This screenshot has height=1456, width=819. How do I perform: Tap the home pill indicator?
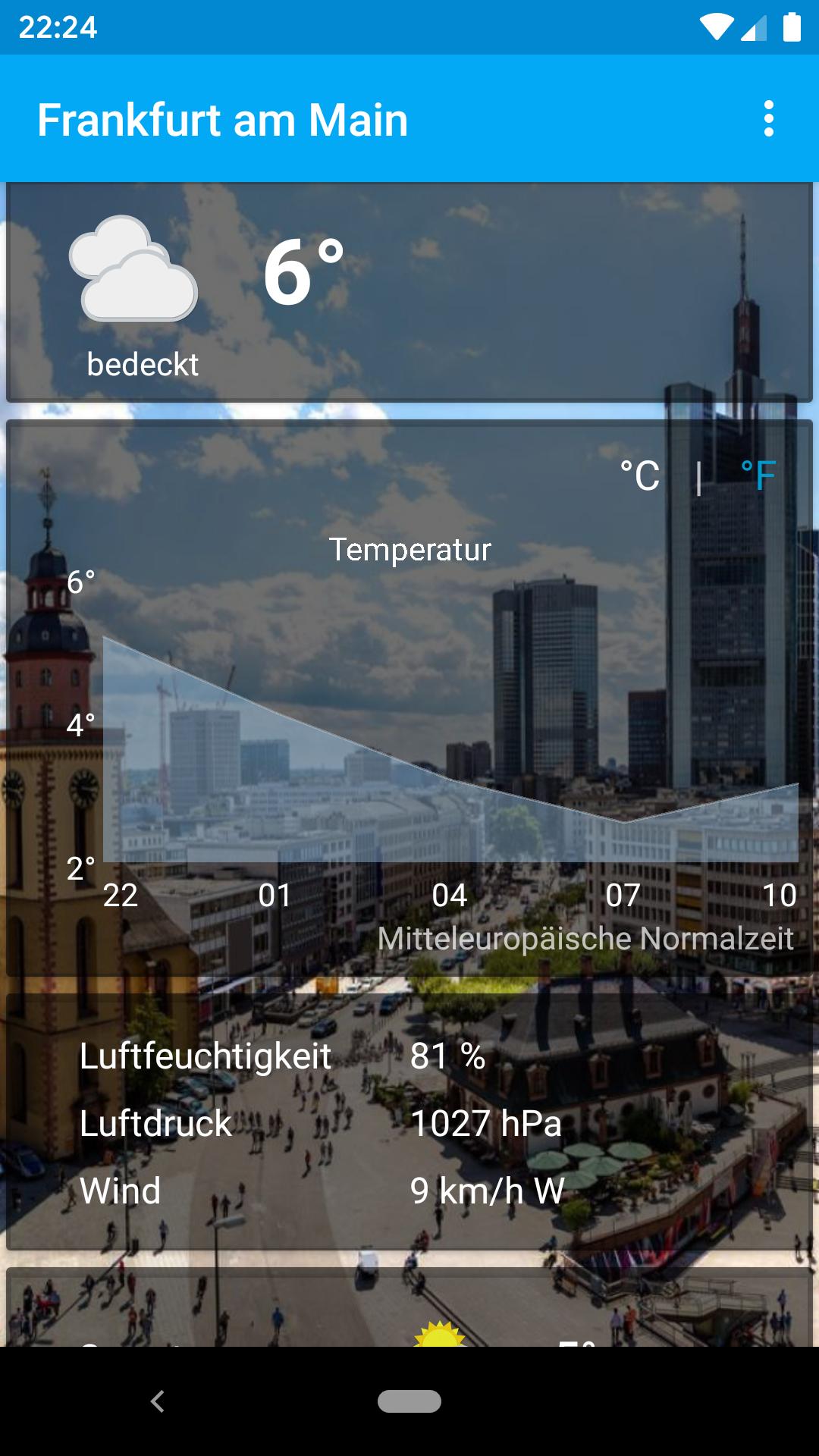coord(409,1401)
